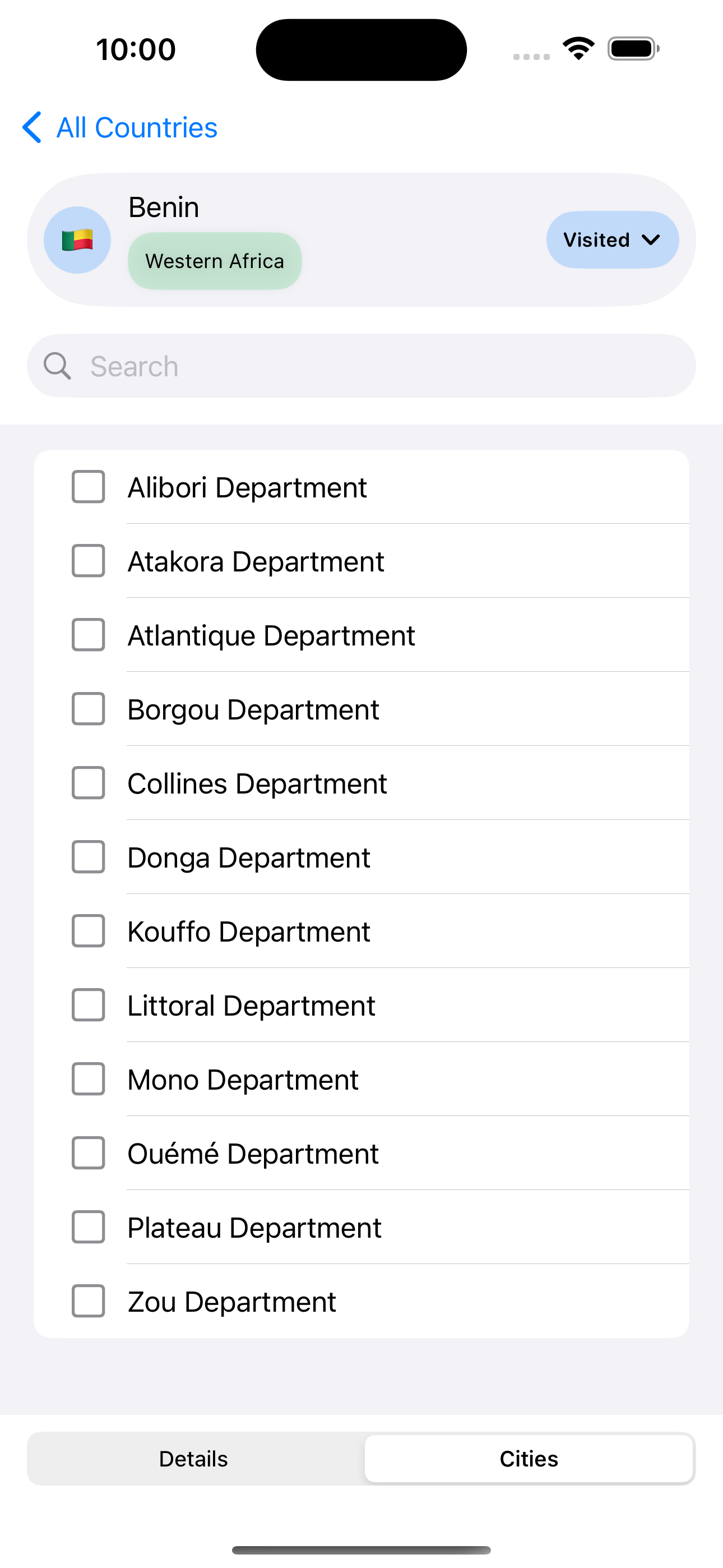Tap the Ouémé Department row

click(x=253, y=1154)
